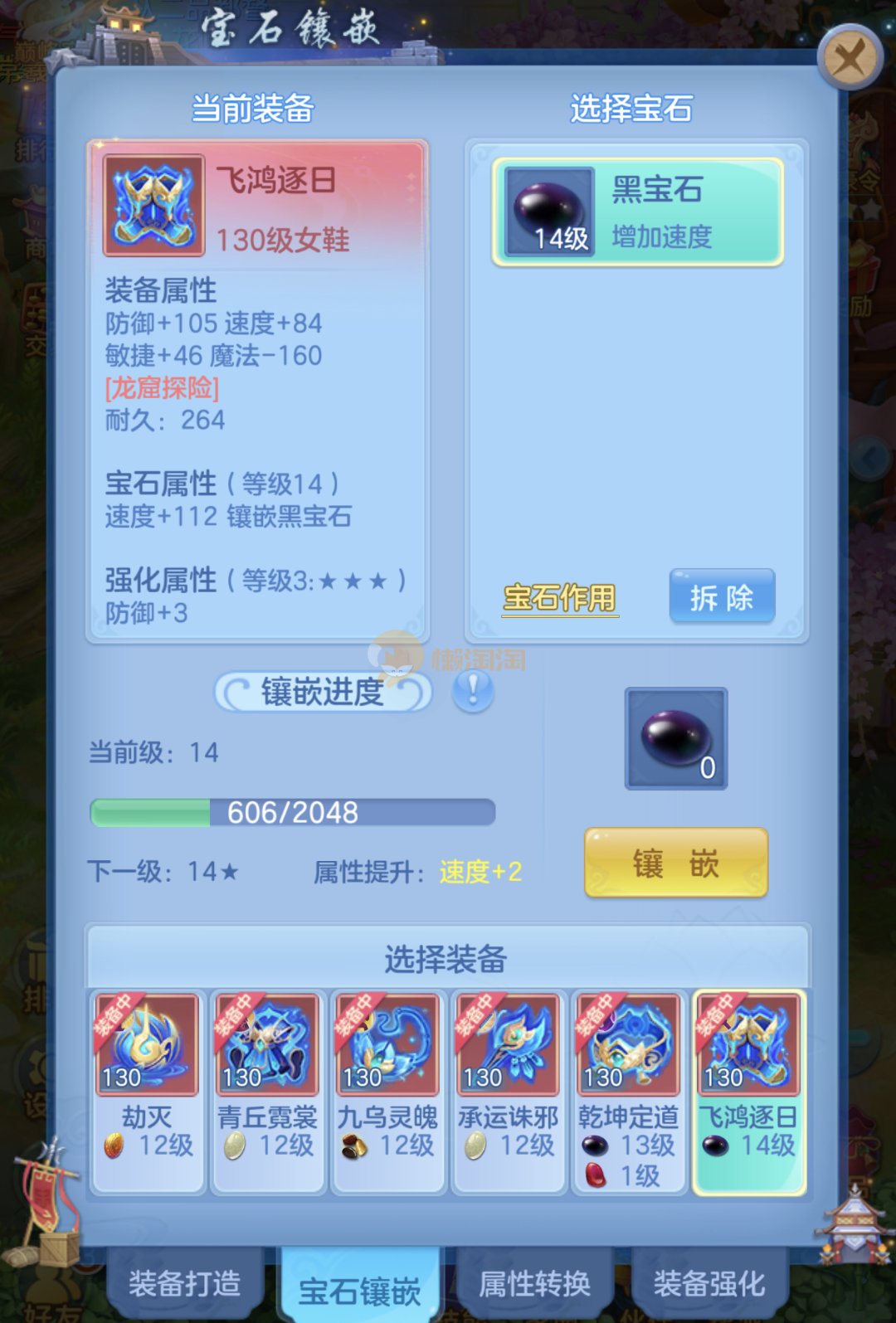Open the 装备强化 tab
Image resolution: width=896 pixels, height=1323 pixels.
point(709,1283)
